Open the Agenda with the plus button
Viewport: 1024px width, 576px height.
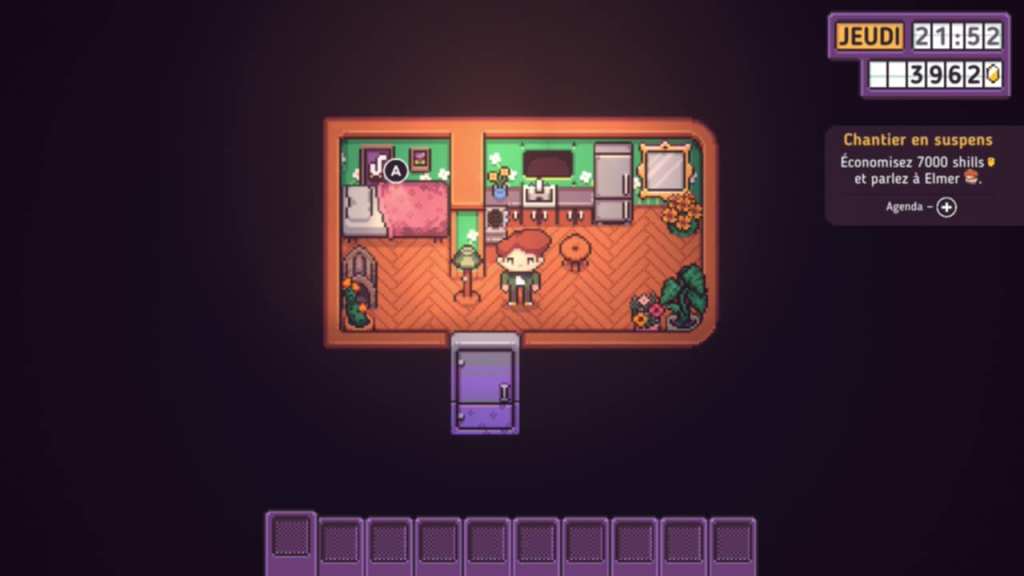click(x=946, y=207)
